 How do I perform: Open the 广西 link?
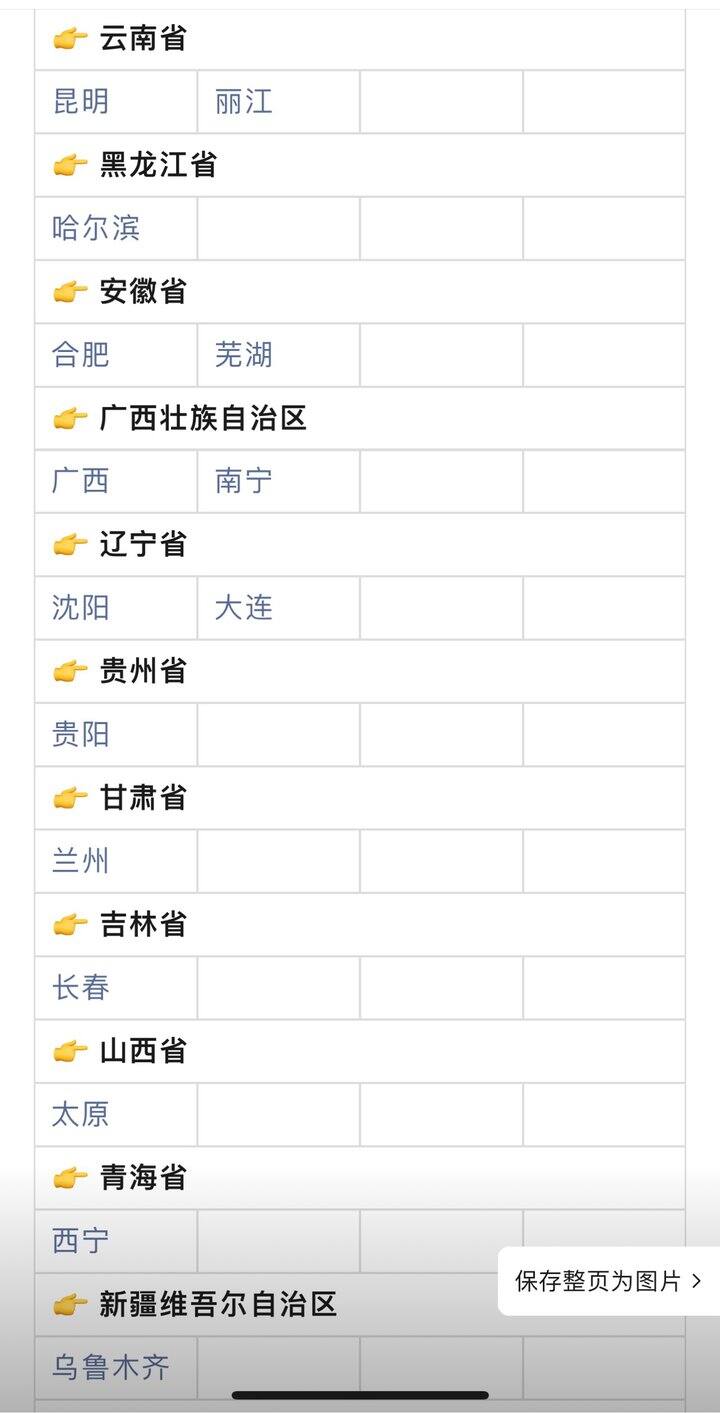pos(81,481)
